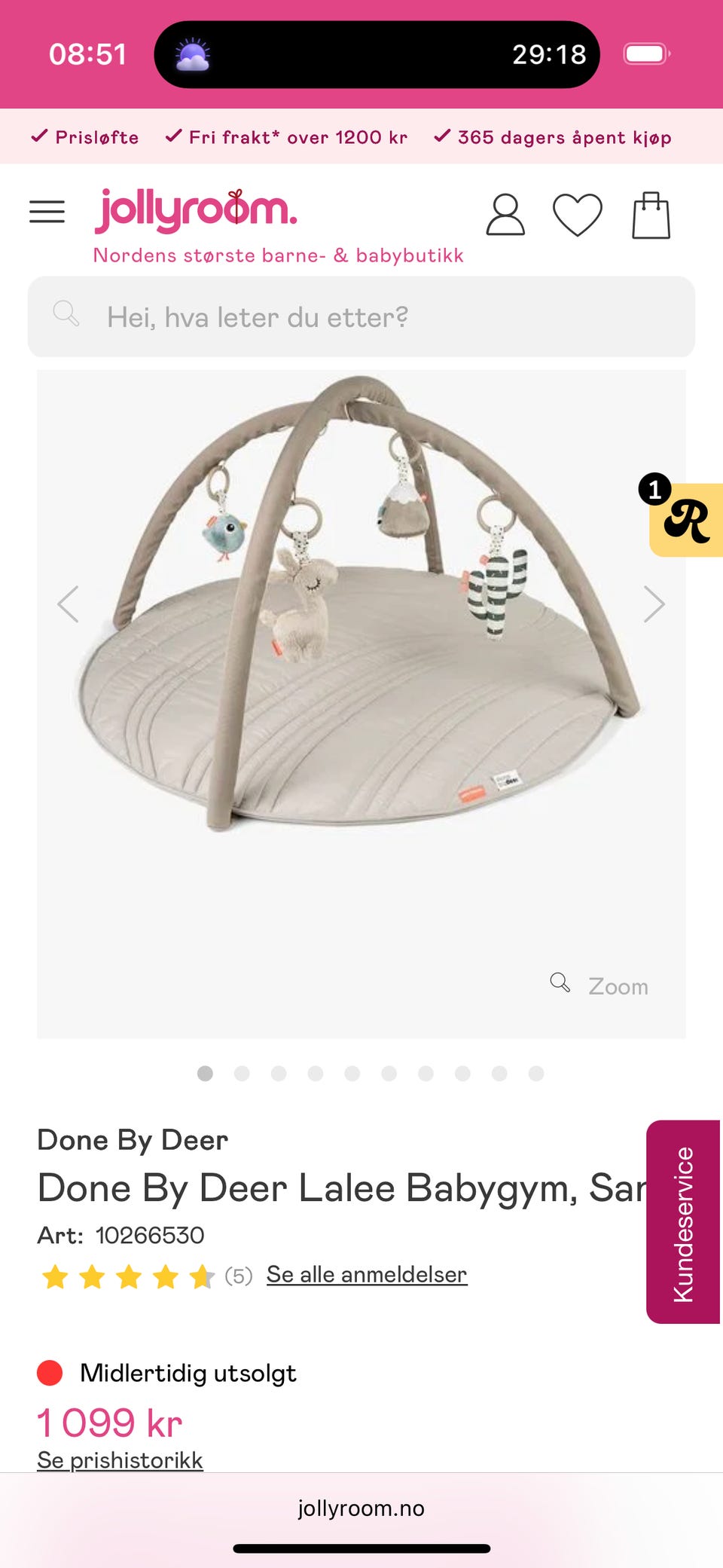This screenshot has width=723, height=1568.
Task: Zoom in on the product image
Action: click(600, 986)
